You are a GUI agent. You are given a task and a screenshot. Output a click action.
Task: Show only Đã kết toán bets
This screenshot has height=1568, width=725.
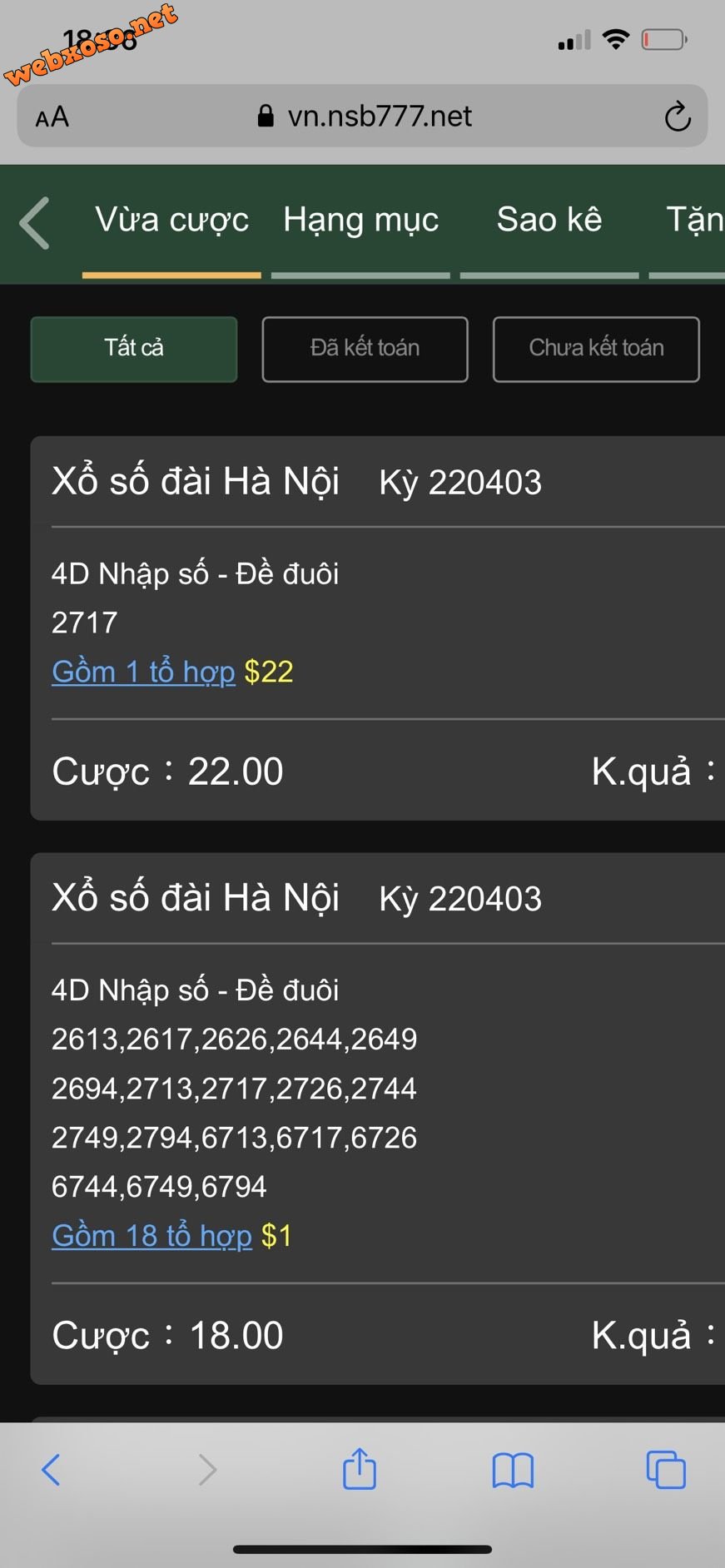coord(365,349)
